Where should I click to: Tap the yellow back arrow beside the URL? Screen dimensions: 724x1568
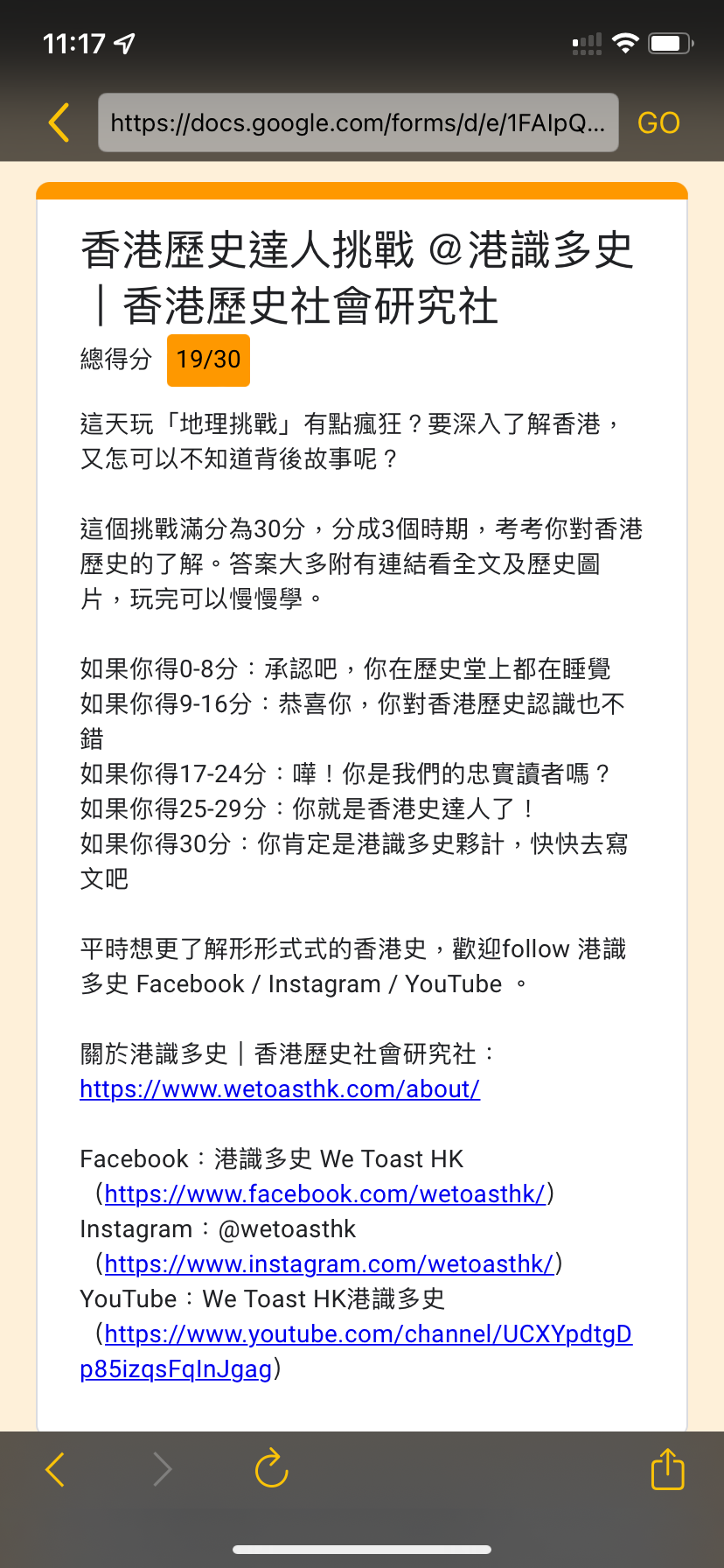59,122
